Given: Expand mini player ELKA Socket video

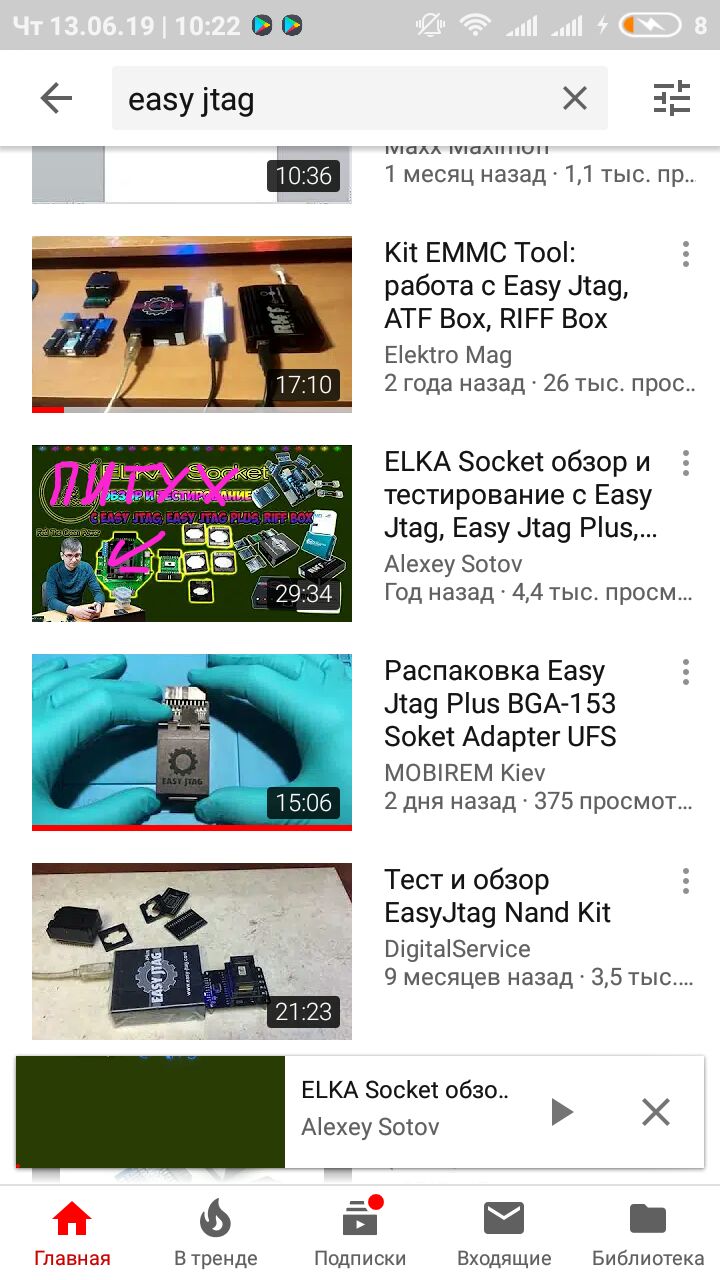Looking at the screenshot, I should tap(405, 1108).
